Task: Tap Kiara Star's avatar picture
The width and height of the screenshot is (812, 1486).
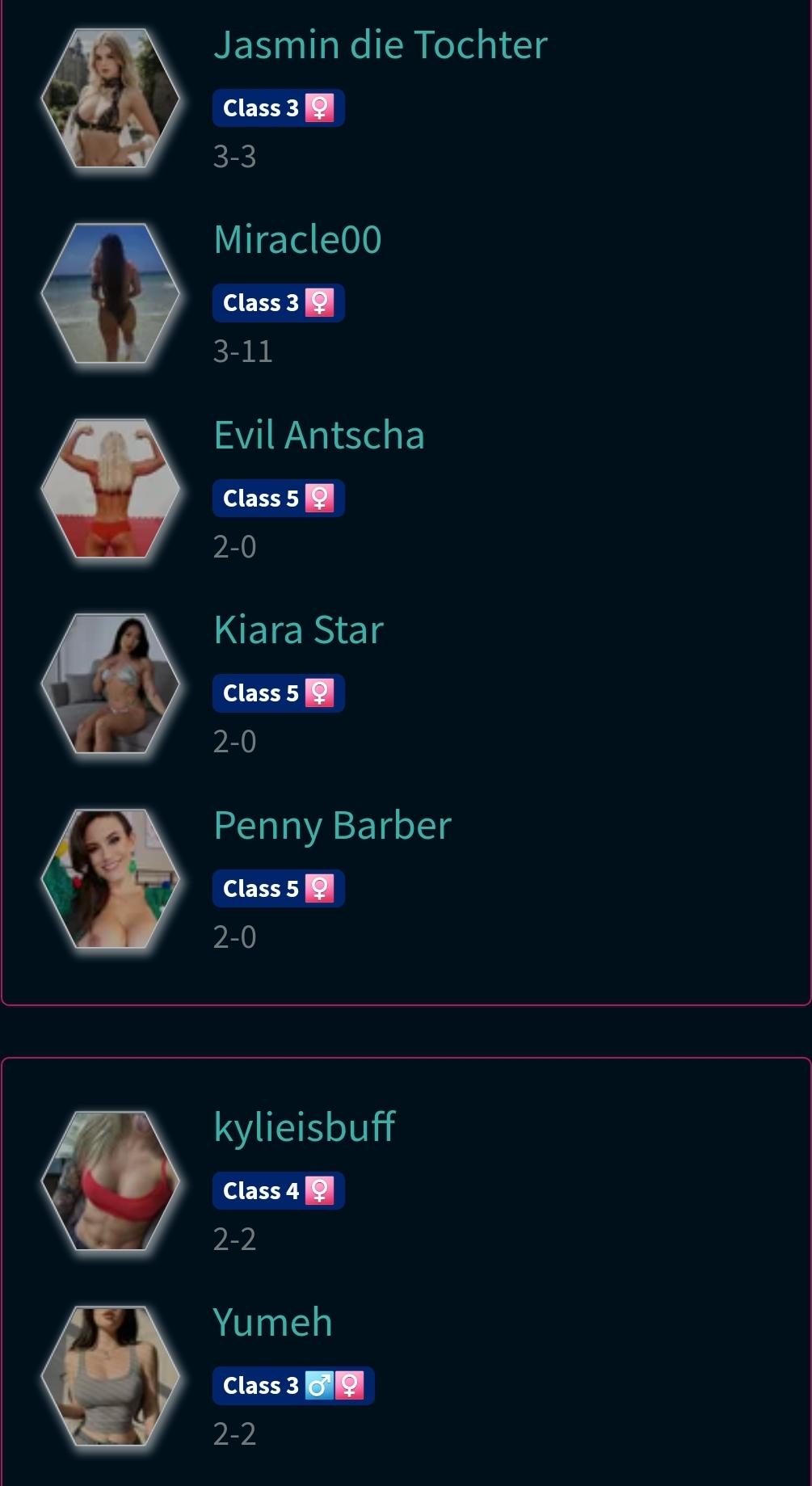Action: click(x=110, y=684)
